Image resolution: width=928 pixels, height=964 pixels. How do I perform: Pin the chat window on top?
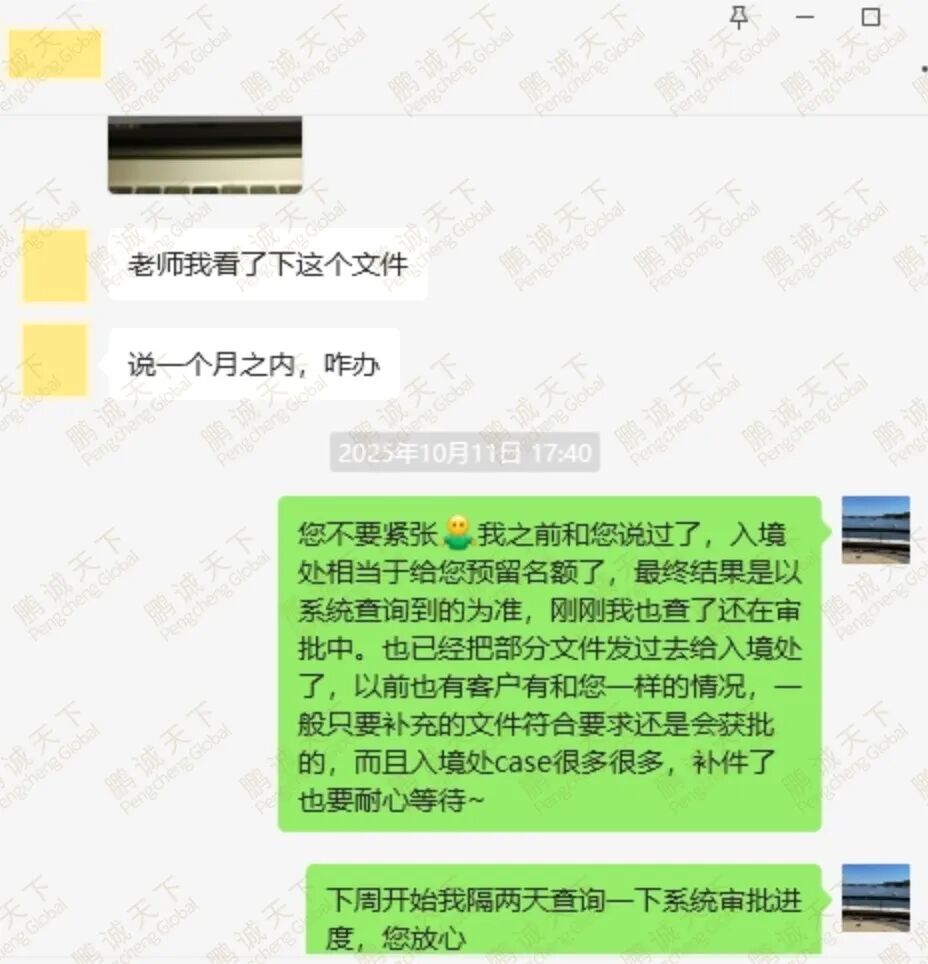coord(740,17)
